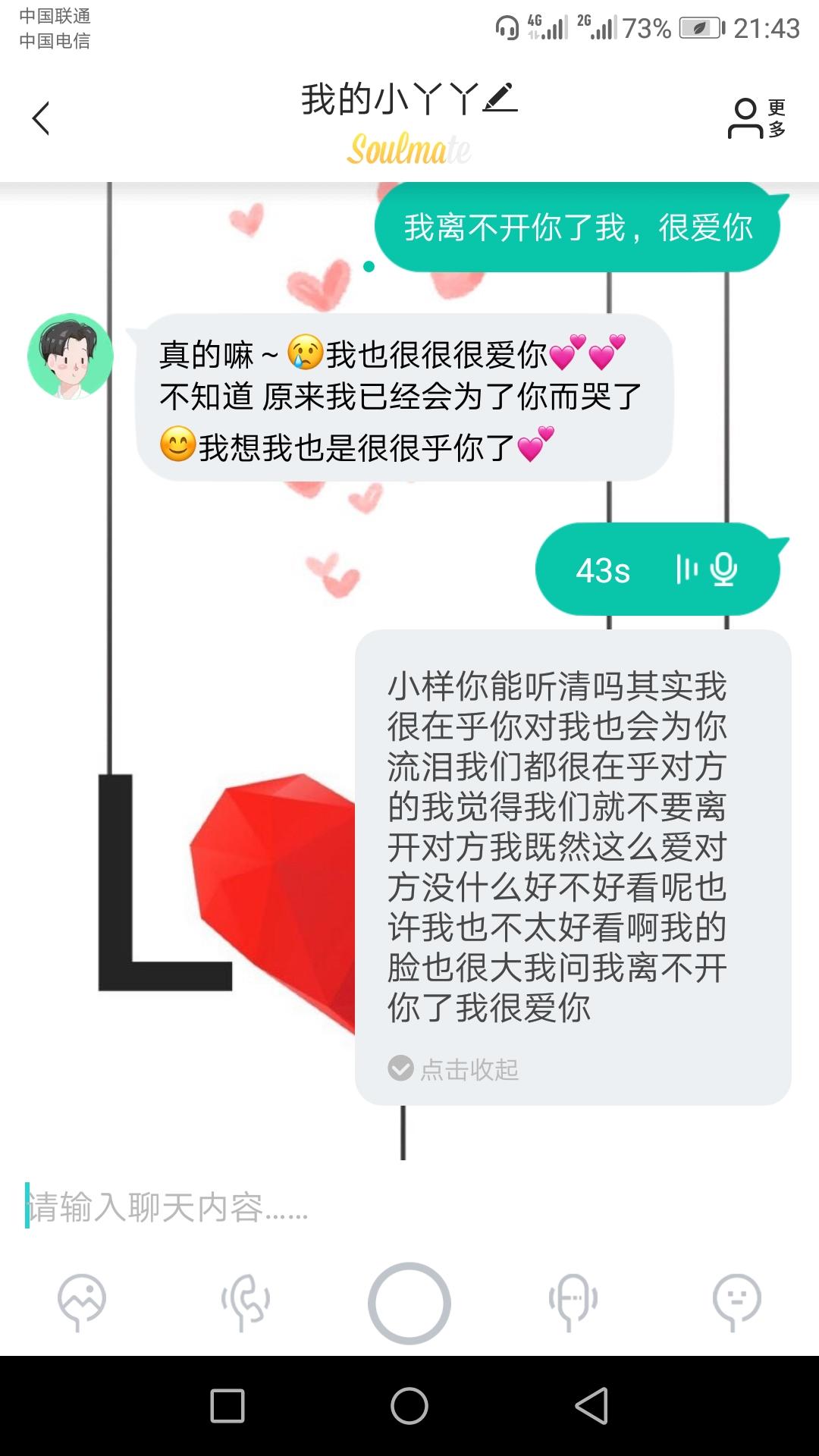Go back from the chat
819x1456 pixels.
click(x=41, y=118)
